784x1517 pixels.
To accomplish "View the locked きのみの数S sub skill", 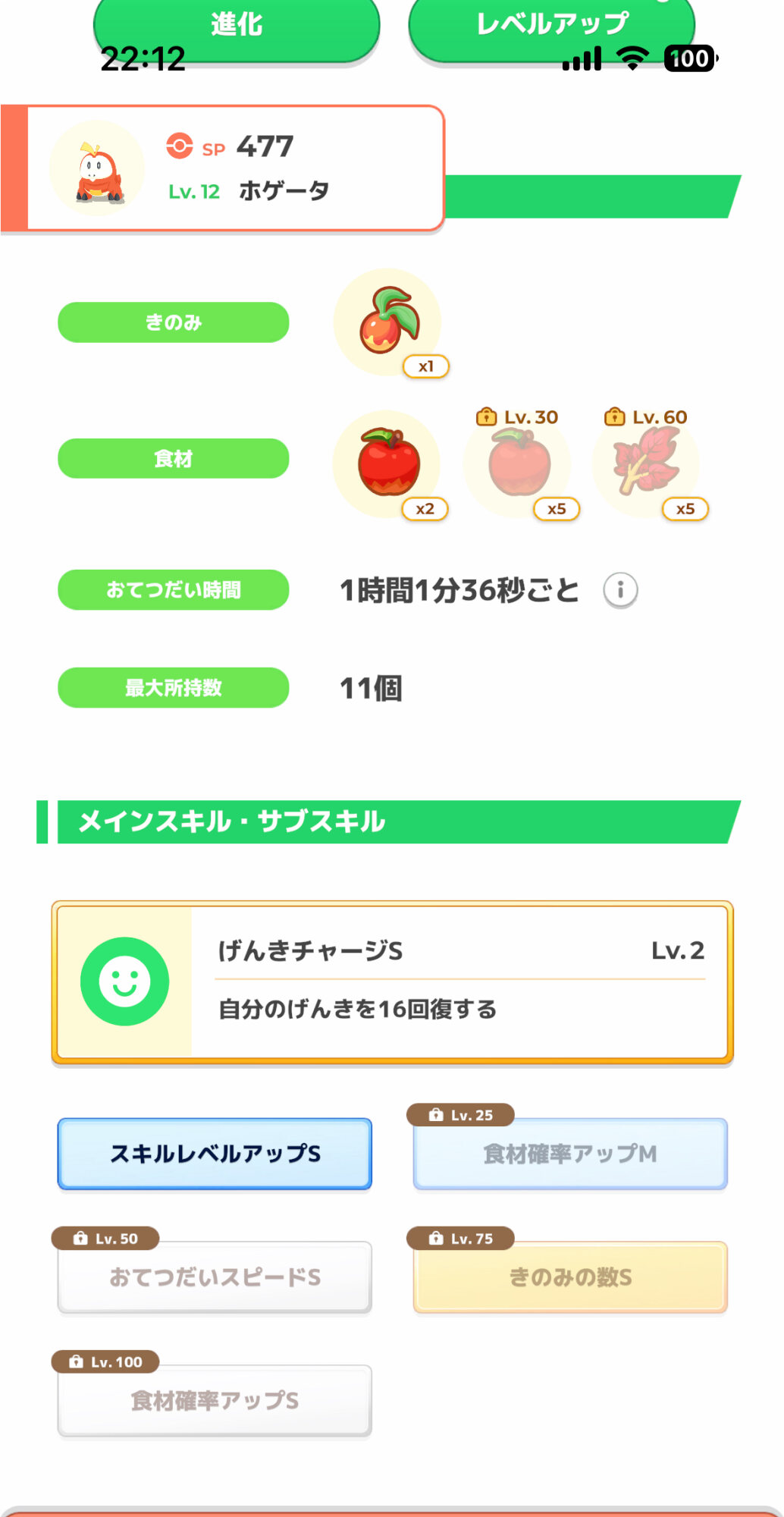I will 570,1277.
